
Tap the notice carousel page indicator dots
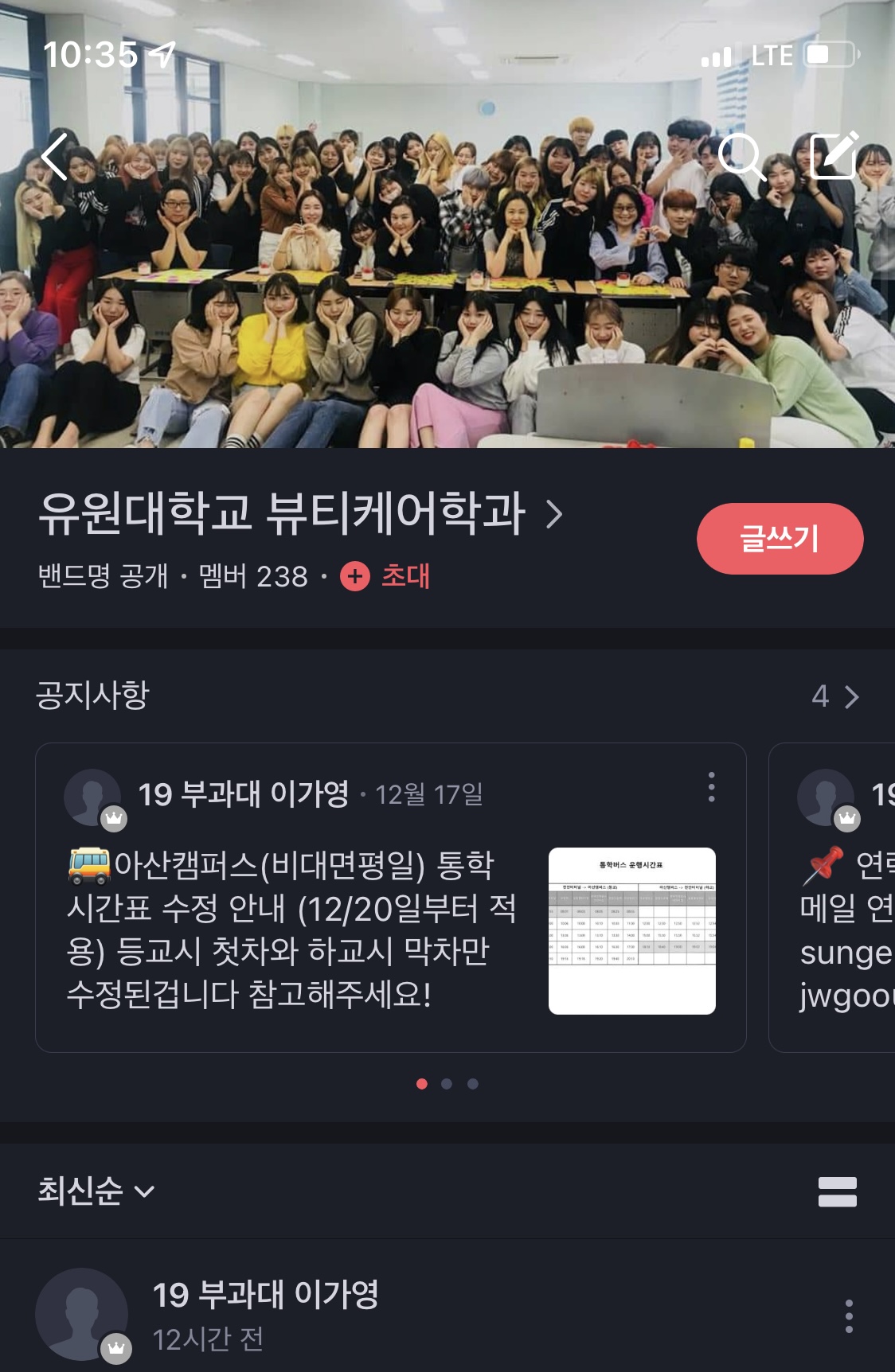[x=447, y=1084]
